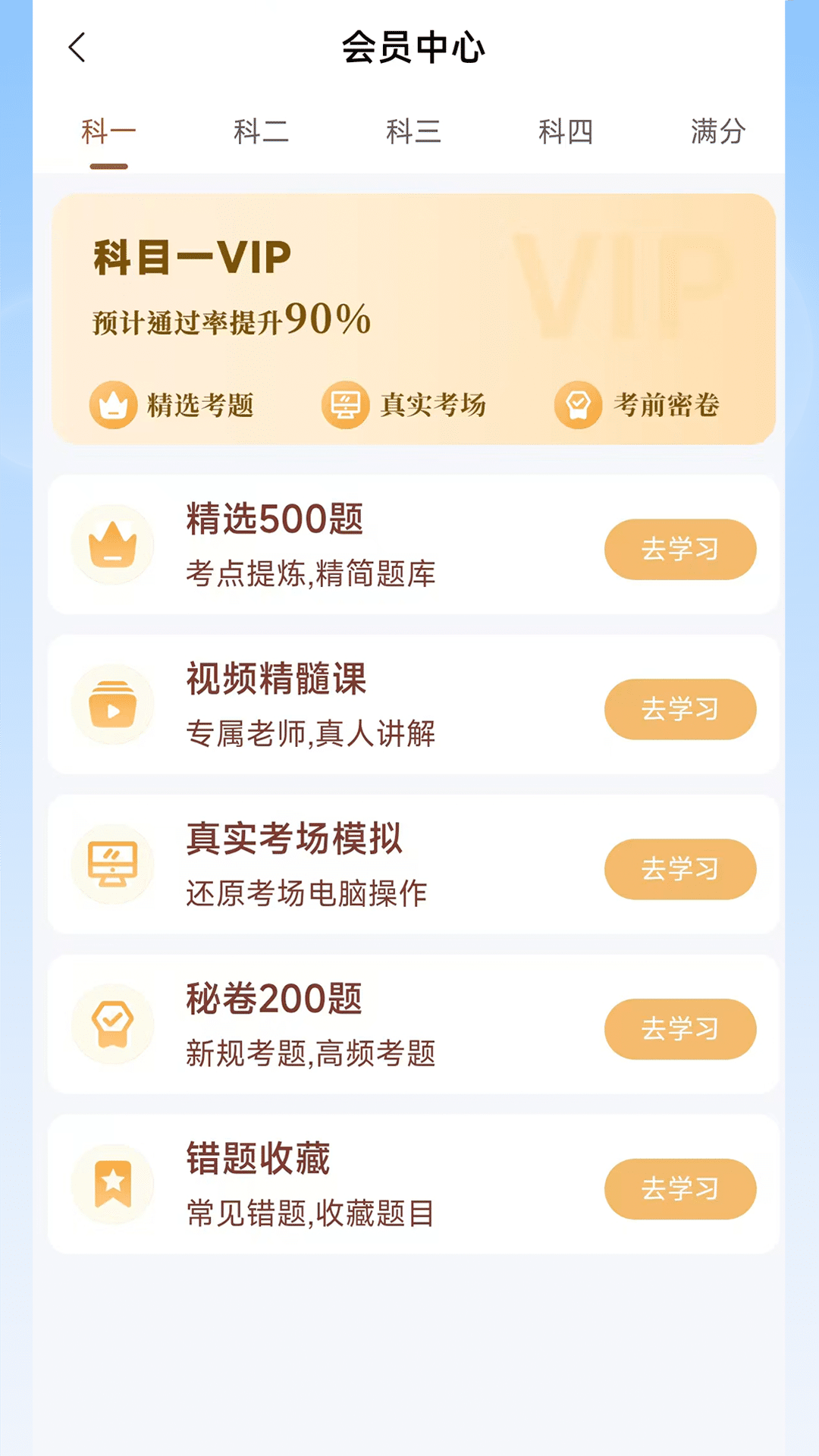
Task: Click the monitor icon beside 真实考场
Action: (x=346, y=405)
